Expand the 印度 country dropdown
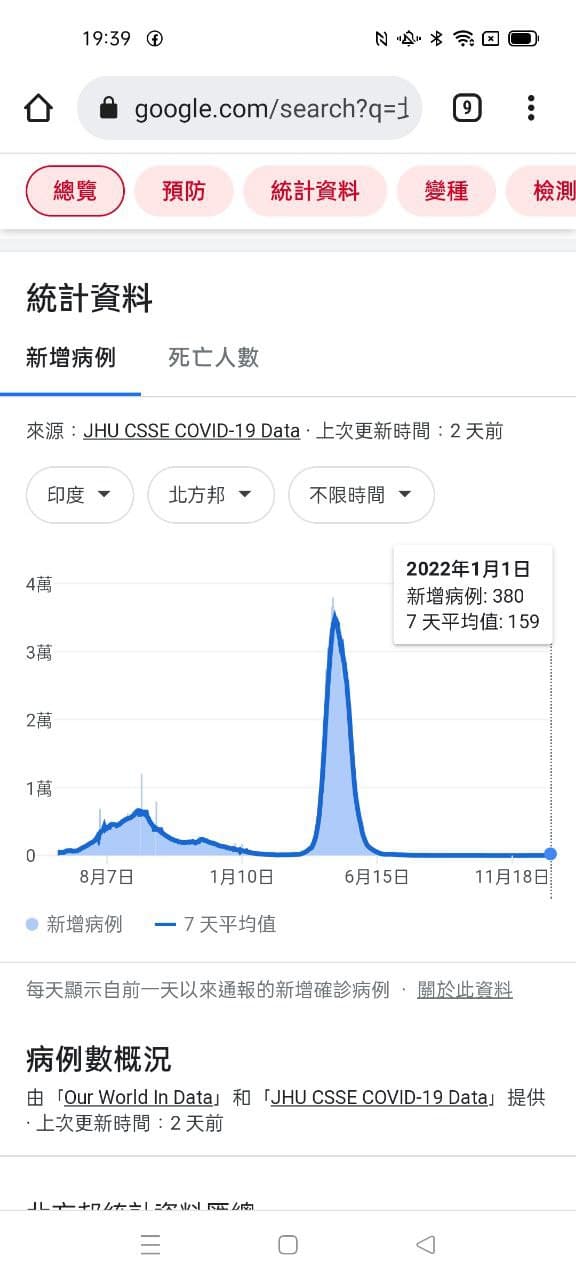Viewport: 576px width, 1280px height. point(80,495)
